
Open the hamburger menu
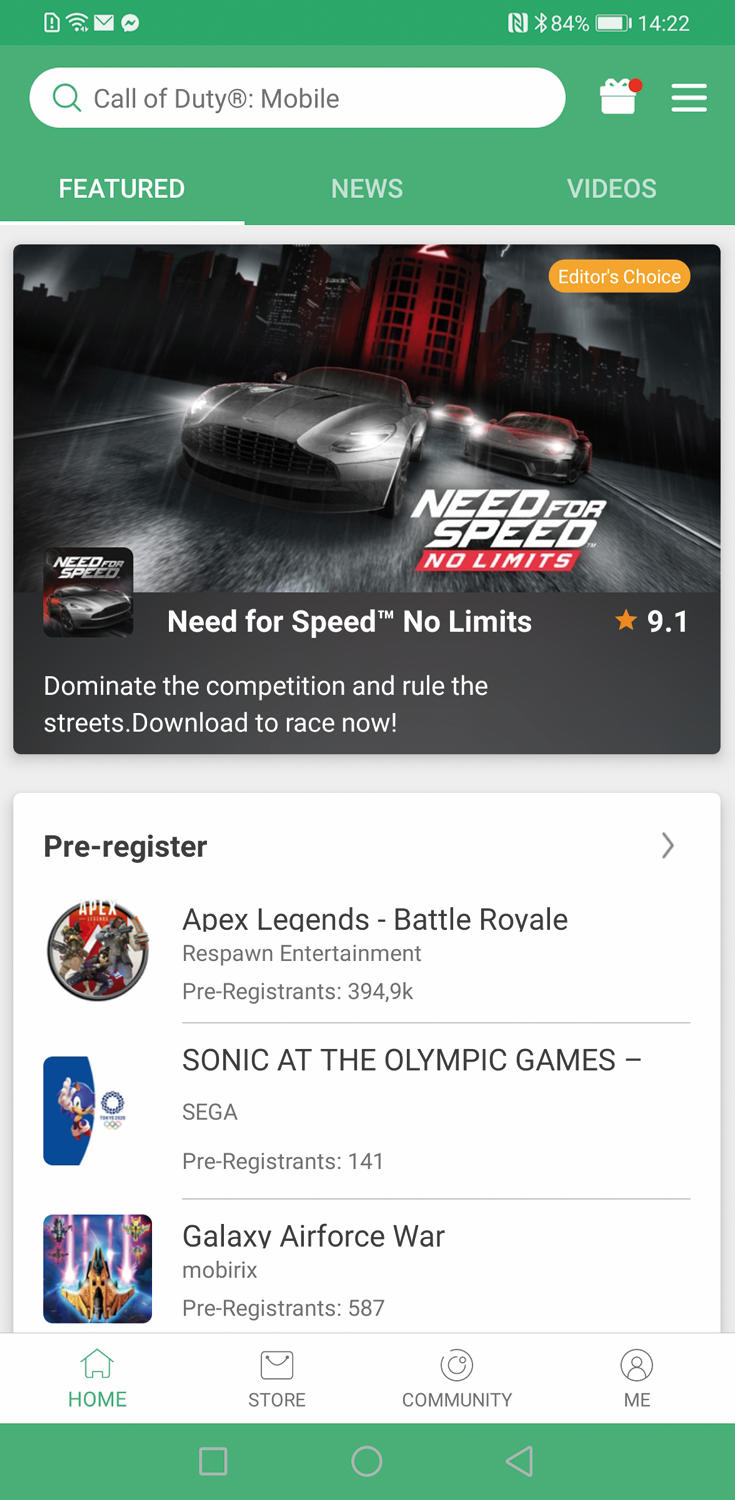[x=689, y=98]
